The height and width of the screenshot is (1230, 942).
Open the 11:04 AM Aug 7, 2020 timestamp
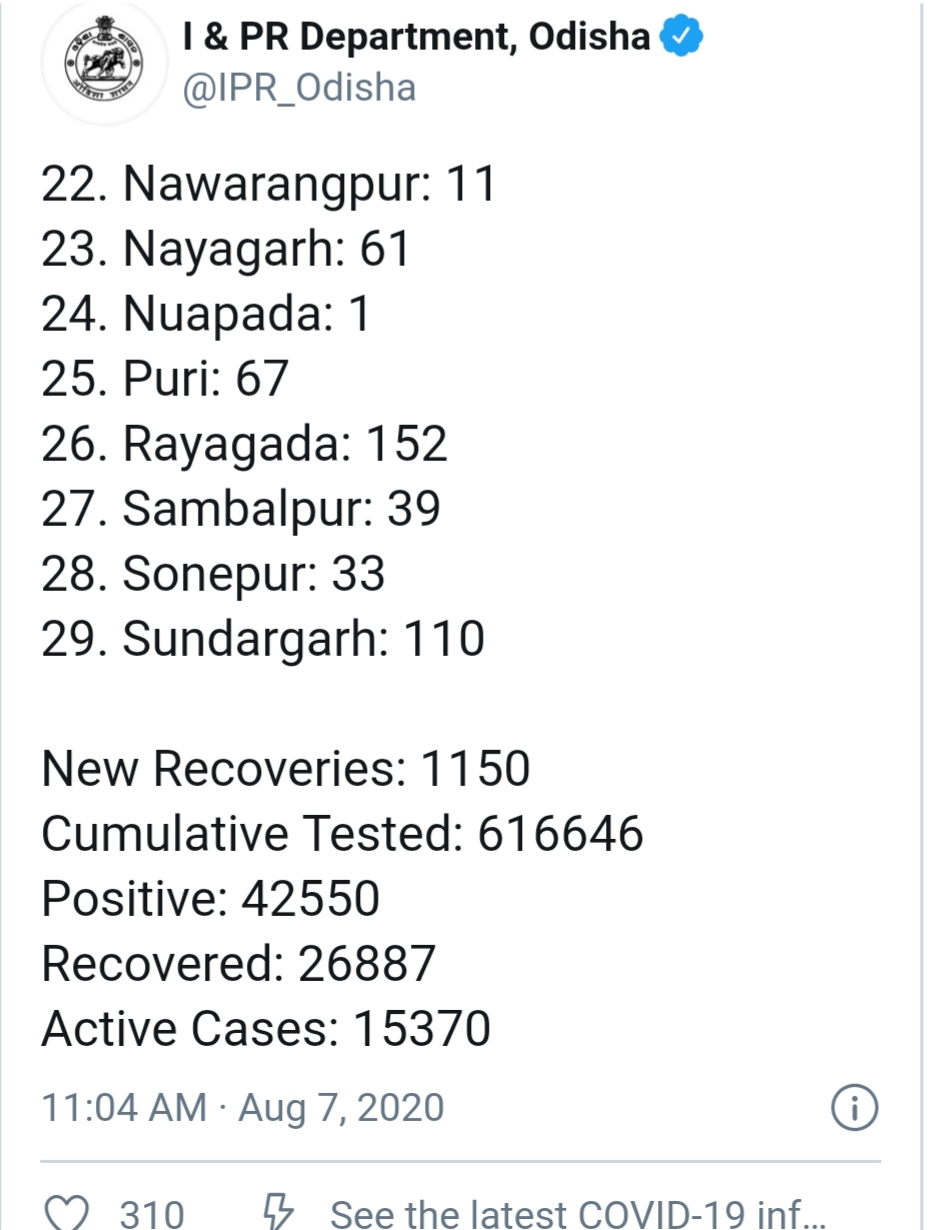(x=242, y=1108)
